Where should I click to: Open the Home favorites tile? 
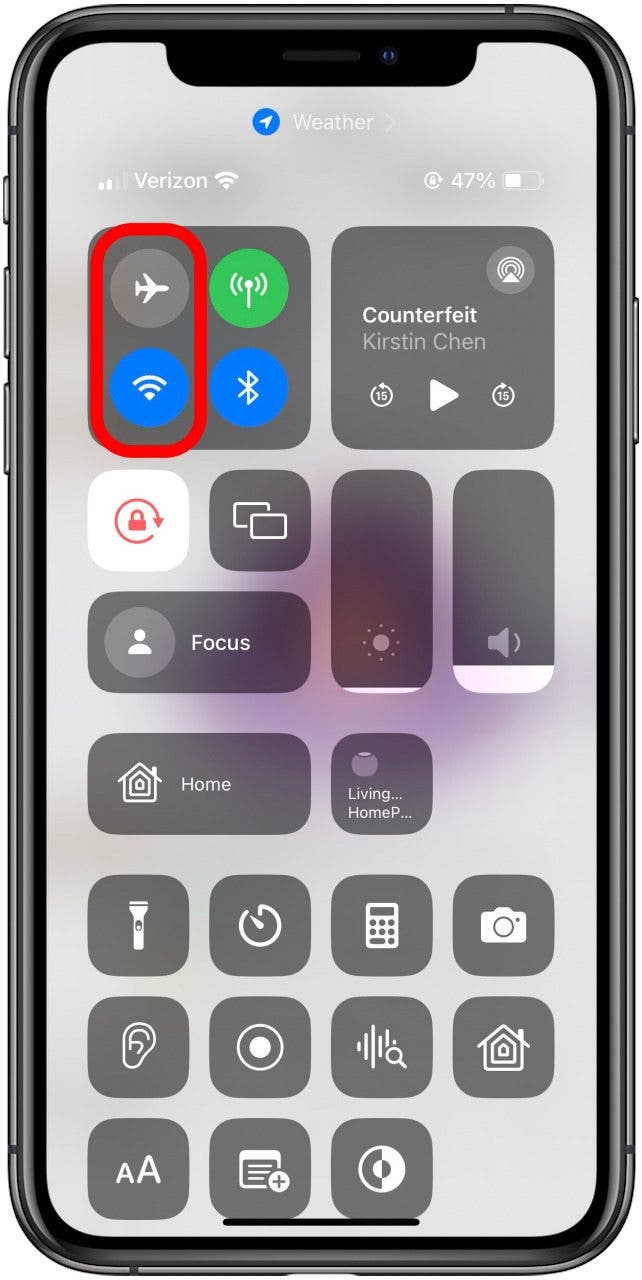coord(199,784)
